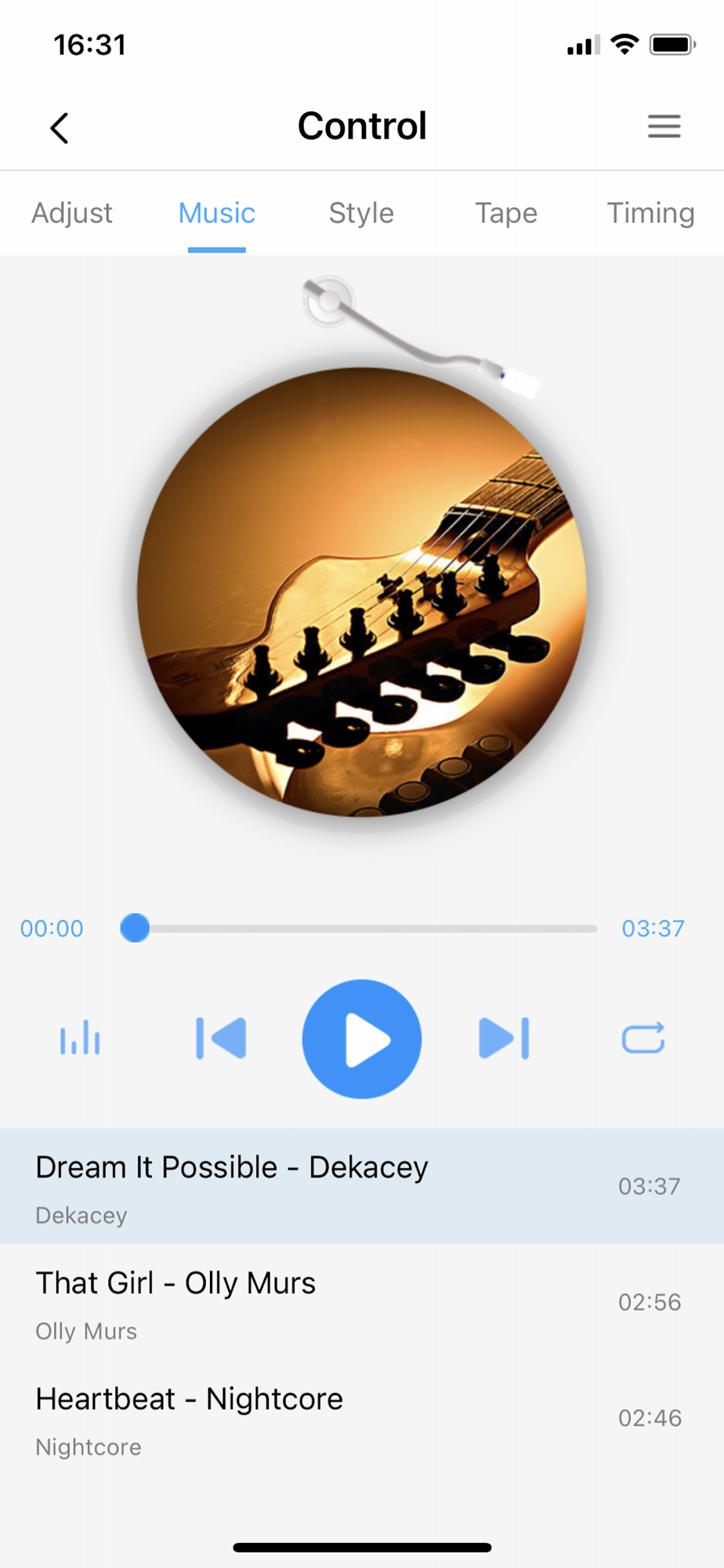
Task: Open the equalizer bars icon
Action: coord(80,1038)
